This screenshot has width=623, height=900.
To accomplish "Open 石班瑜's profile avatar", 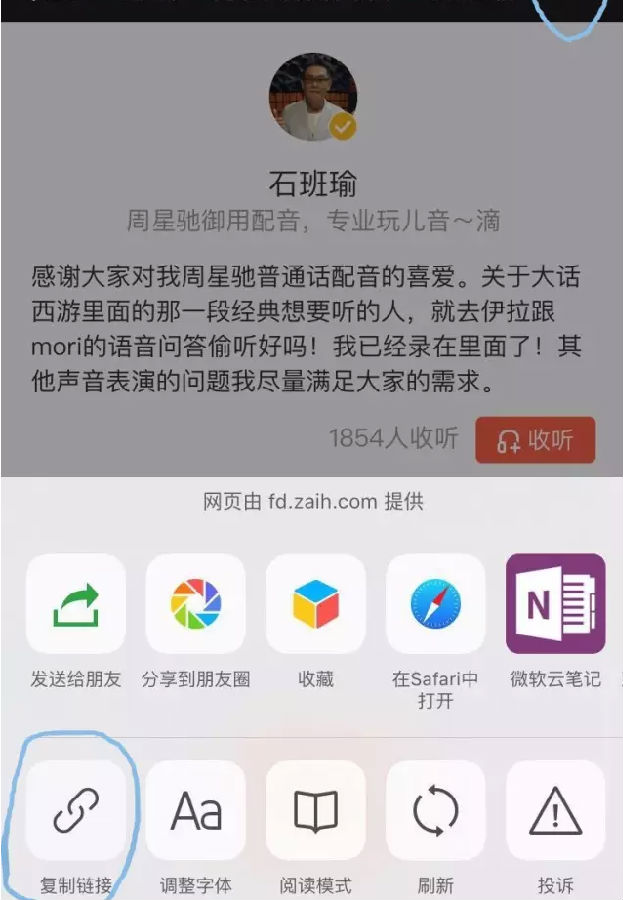I will click(x=313, y=97).
